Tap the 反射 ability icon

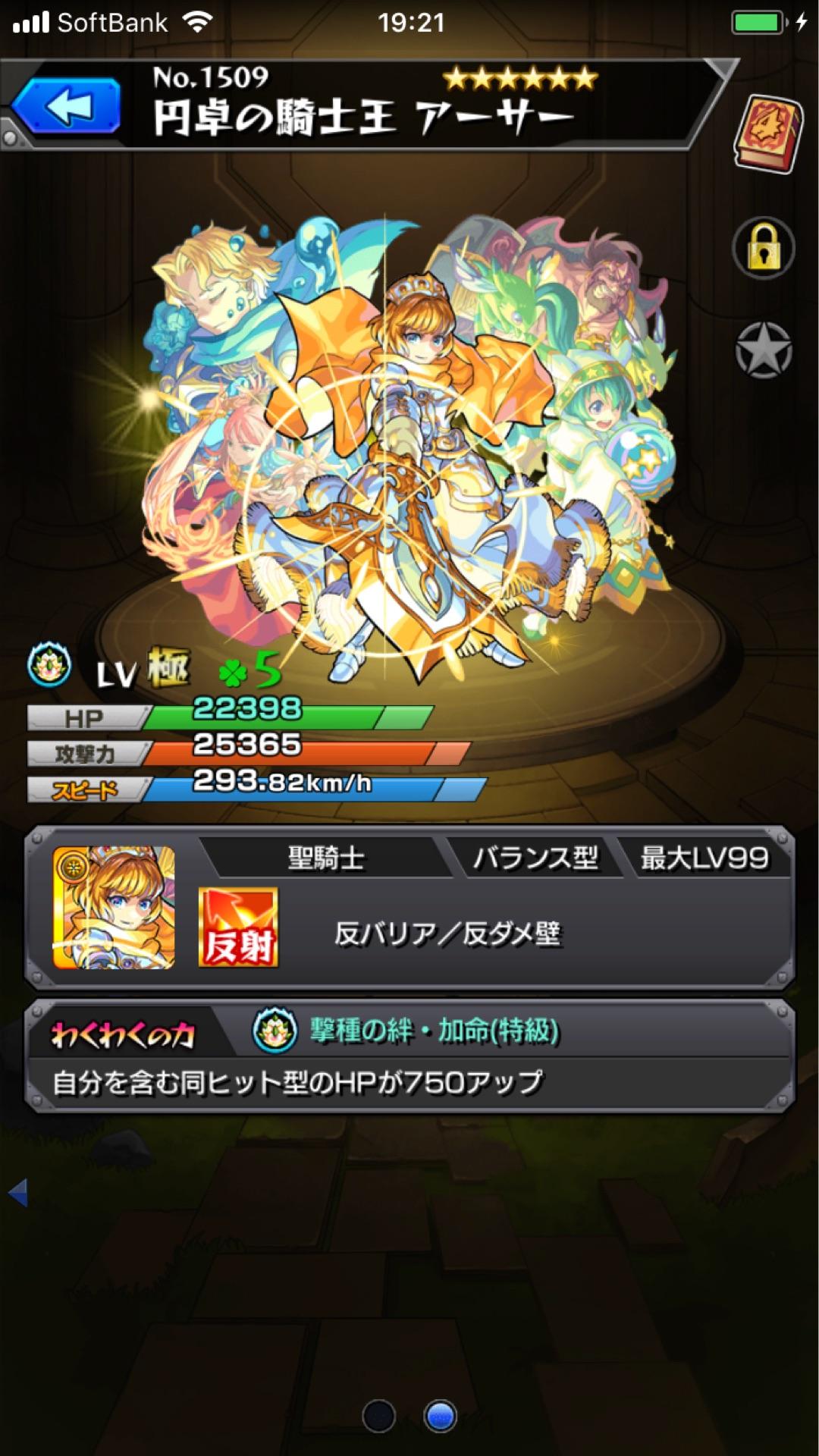(238, 927)
